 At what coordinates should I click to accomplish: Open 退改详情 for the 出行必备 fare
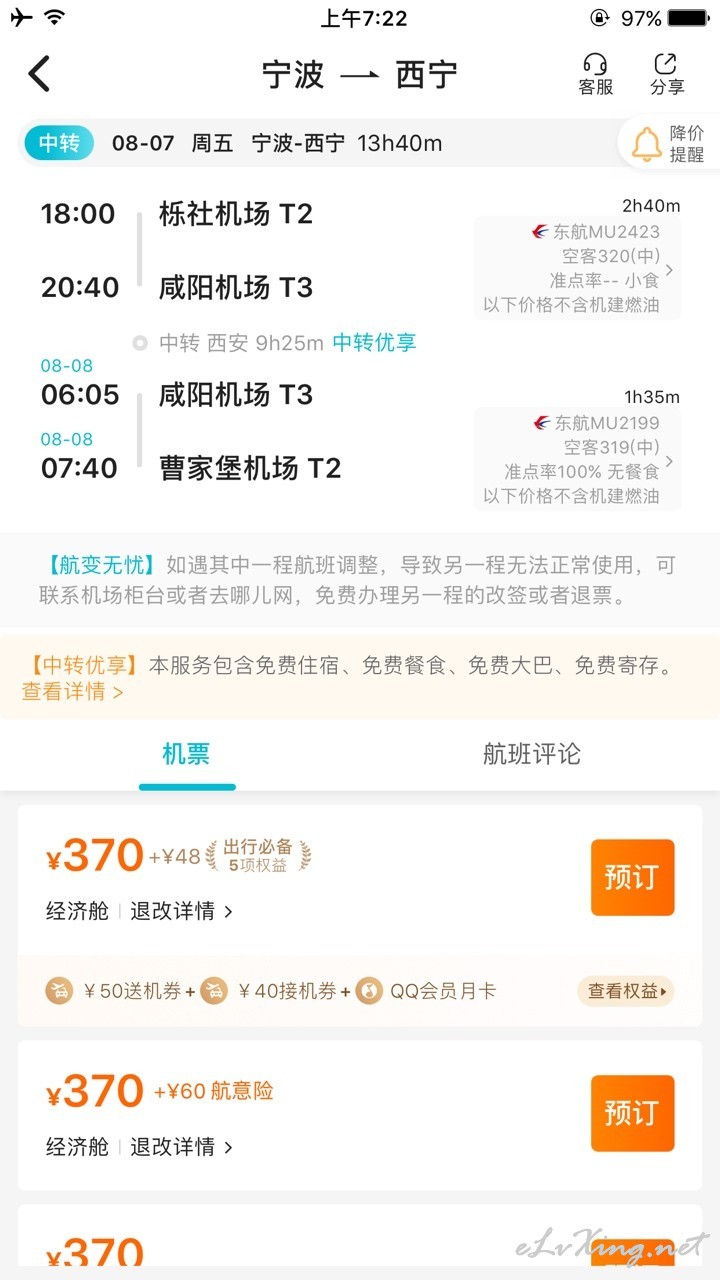pos(181,911)
